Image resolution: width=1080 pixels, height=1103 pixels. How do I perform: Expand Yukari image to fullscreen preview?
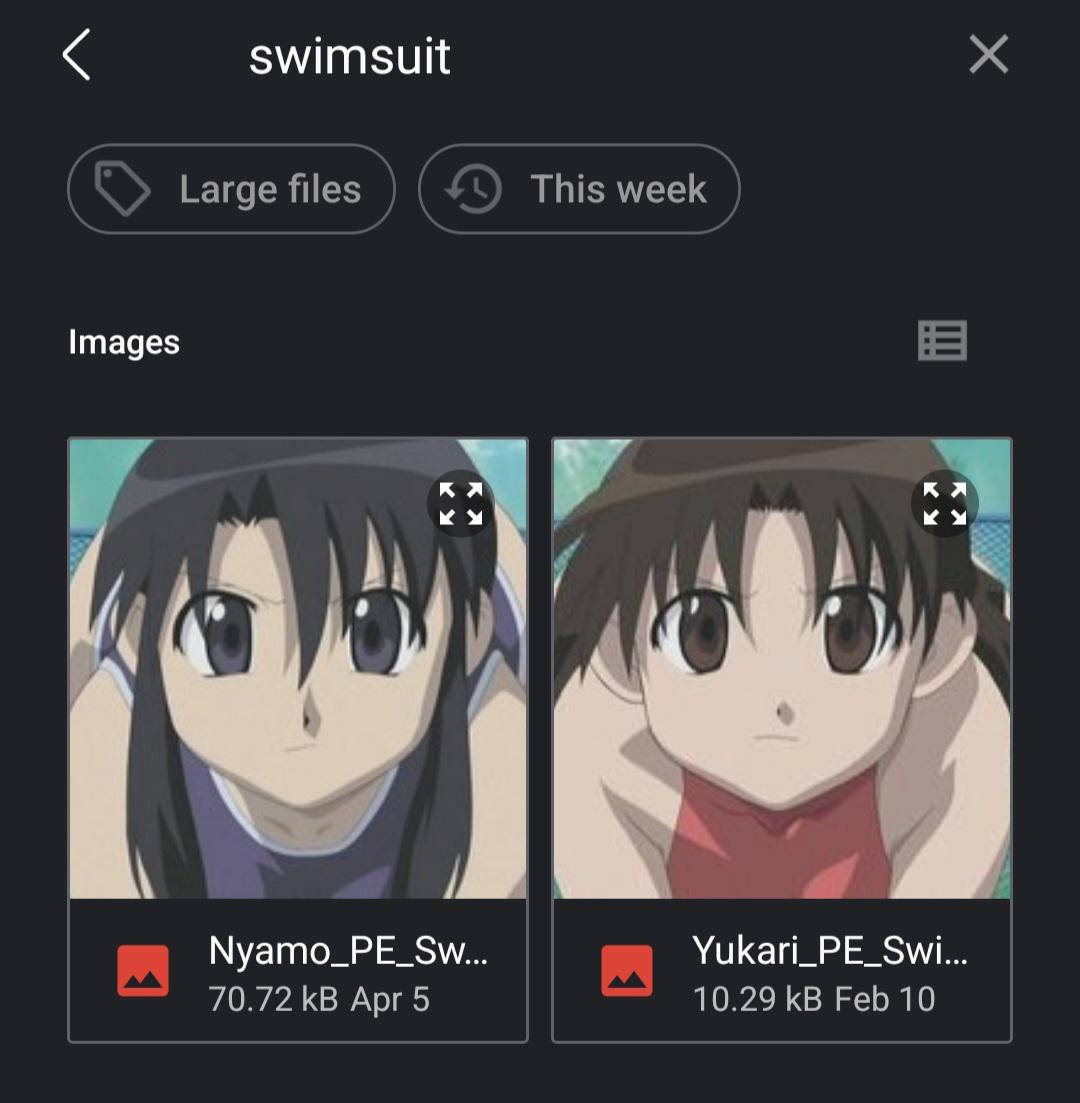[945, 503]
